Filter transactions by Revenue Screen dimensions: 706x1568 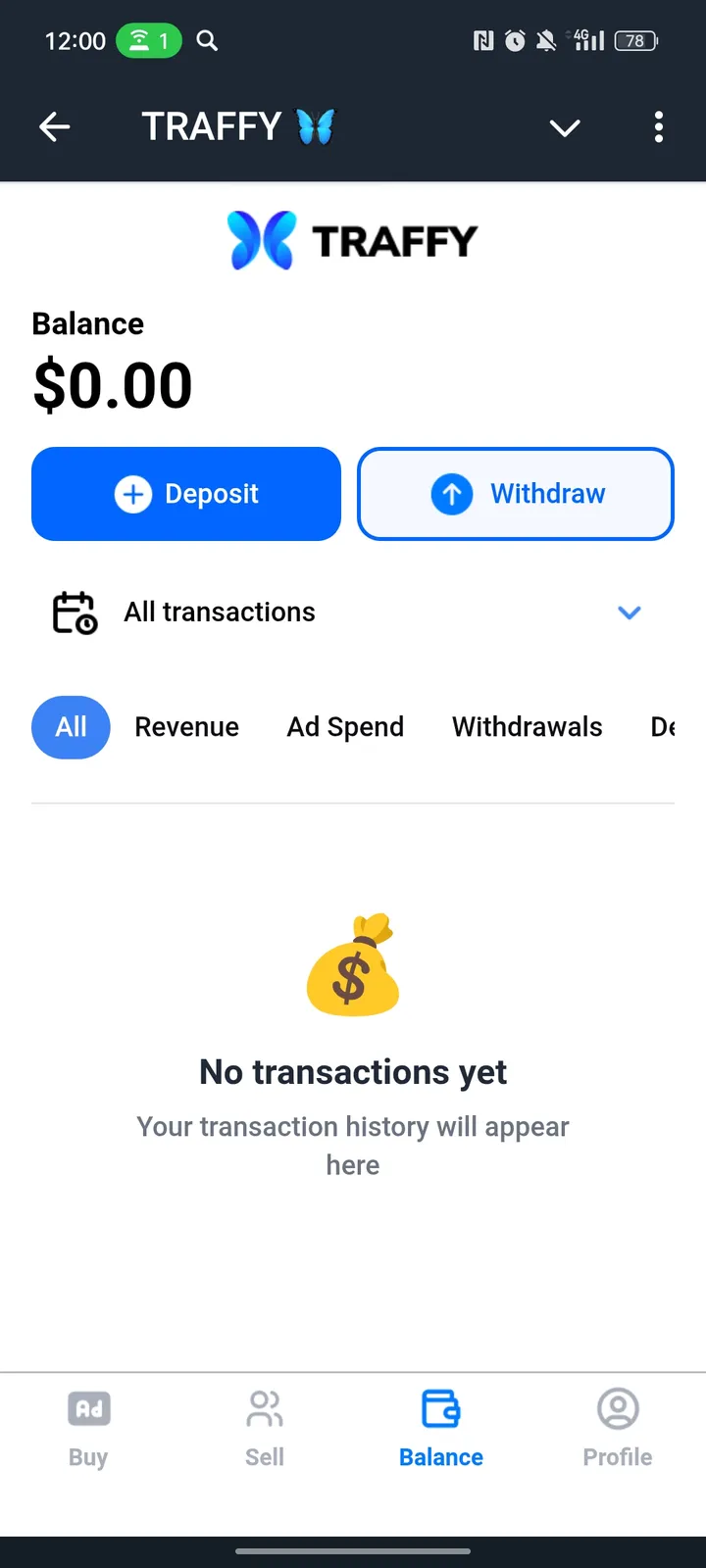coord(186,727)
